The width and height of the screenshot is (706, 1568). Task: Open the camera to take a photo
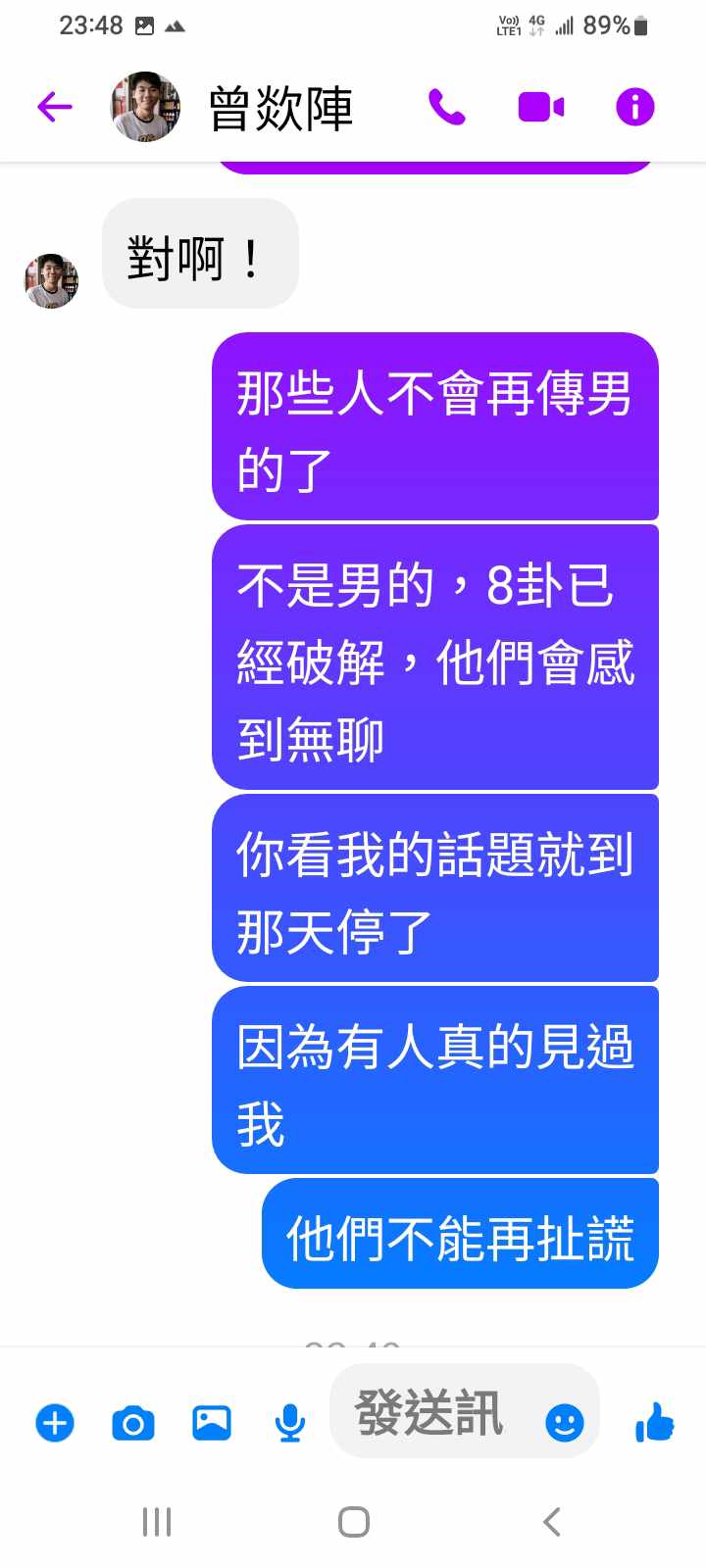point(133,1423)
